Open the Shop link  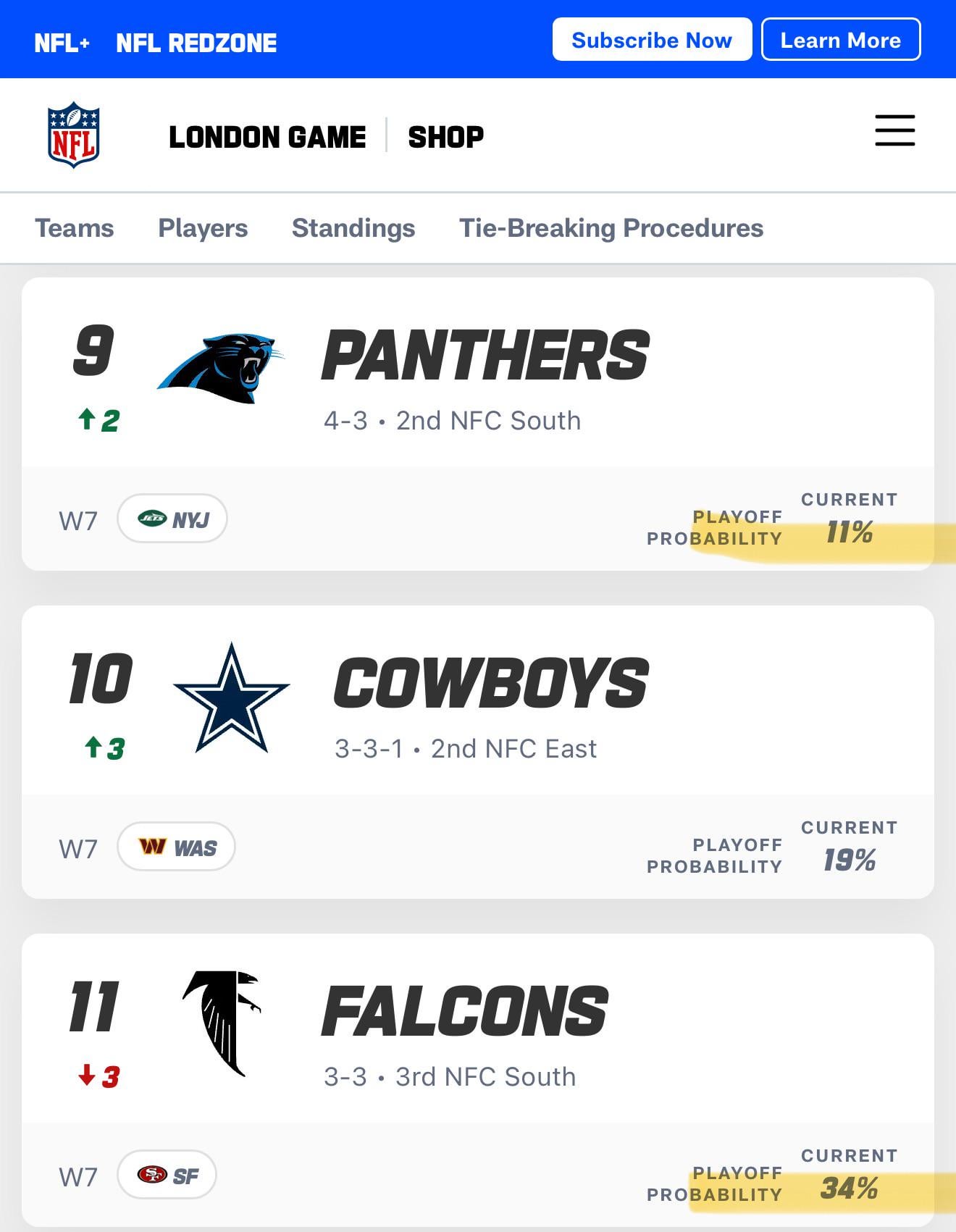click(x=445, y=137)
